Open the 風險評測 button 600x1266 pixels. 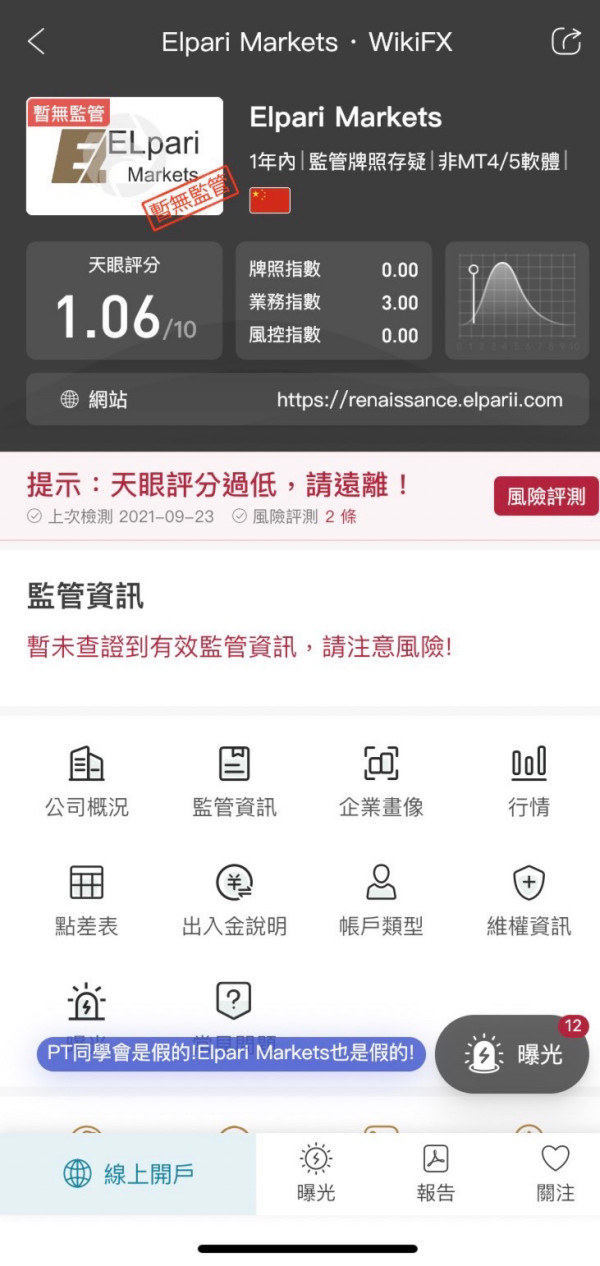tap(546, 496)
